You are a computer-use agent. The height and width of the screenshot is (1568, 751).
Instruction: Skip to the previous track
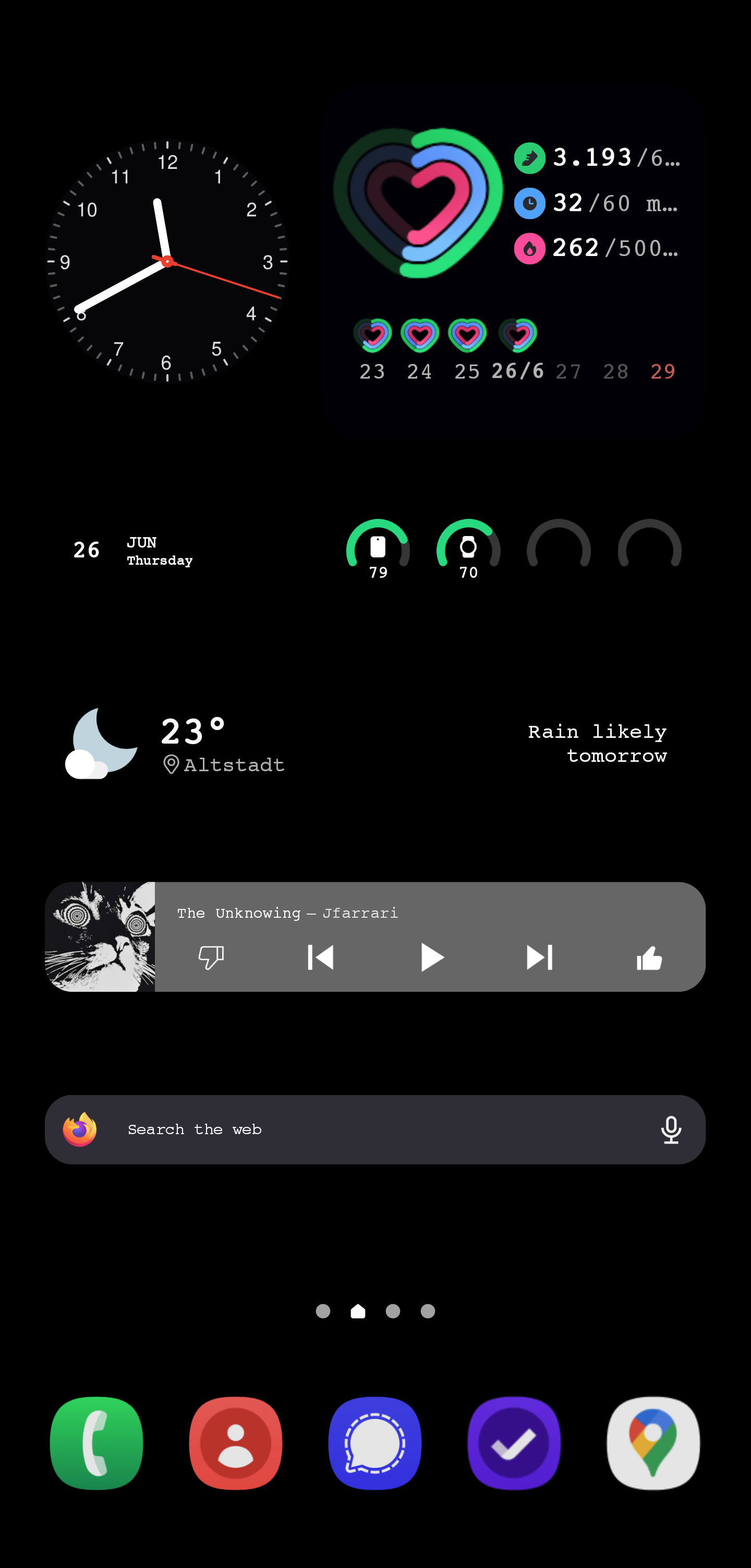click(x=320, y=957)
